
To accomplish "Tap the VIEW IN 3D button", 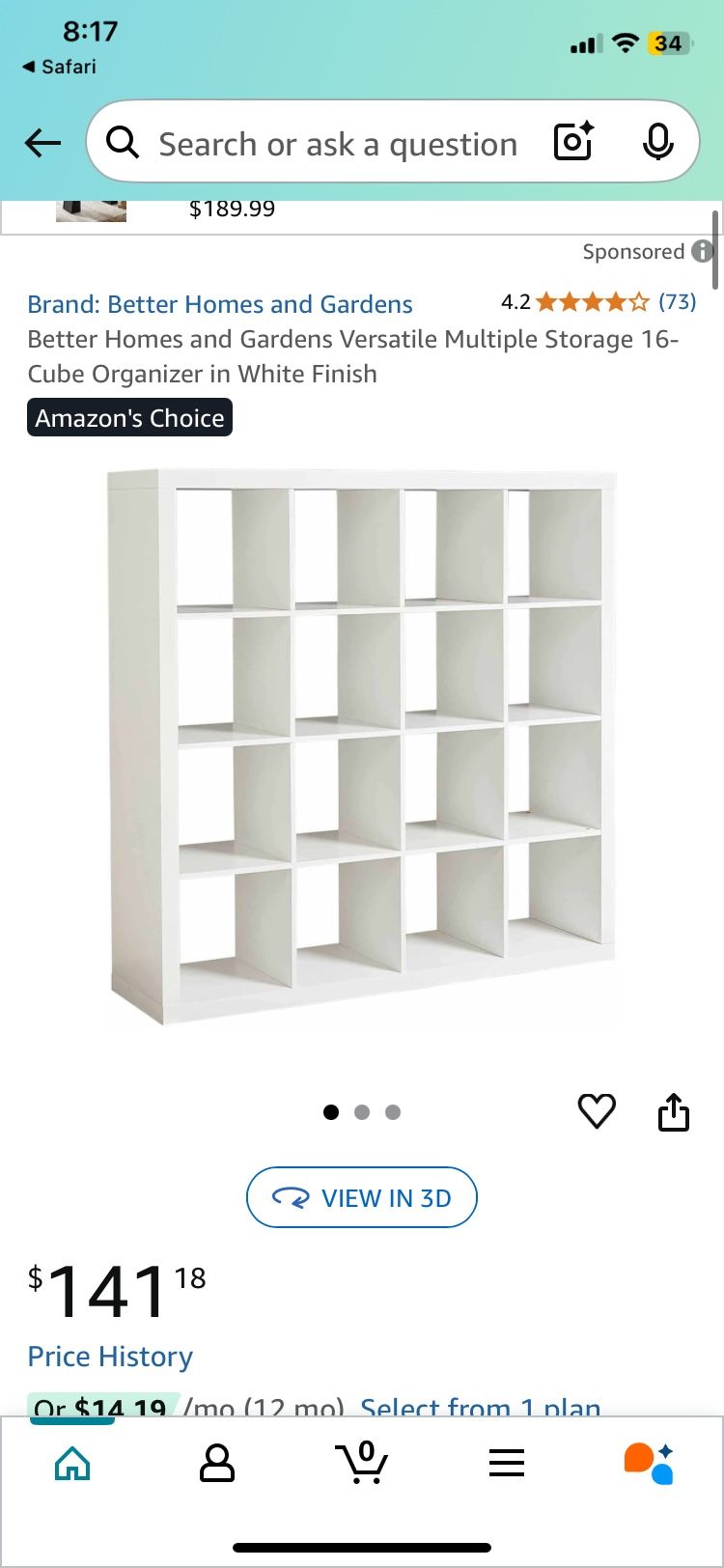I will 362,1197.
